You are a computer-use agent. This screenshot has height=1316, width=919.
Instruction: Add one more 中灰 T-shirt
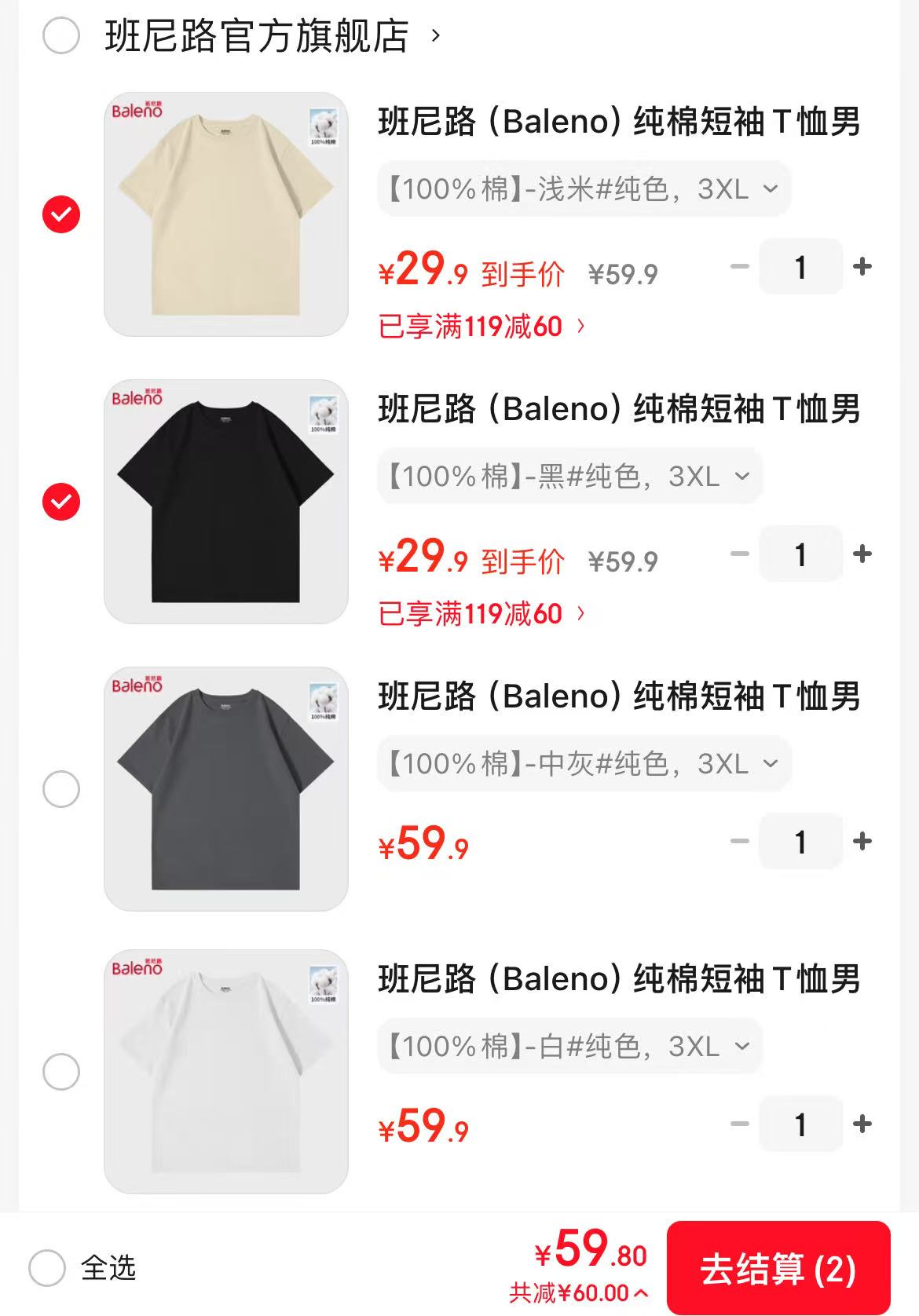click(x=862, y=842)
